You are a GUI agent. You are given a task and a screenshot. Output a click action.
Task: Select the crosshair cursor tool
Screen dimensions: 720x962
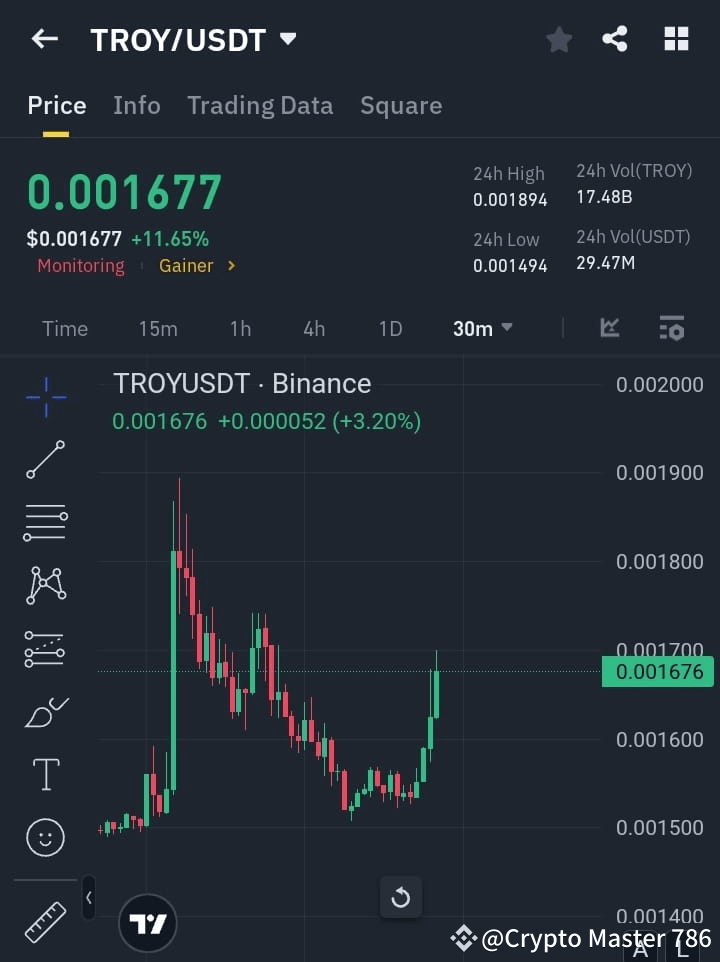tap(45, 397)
